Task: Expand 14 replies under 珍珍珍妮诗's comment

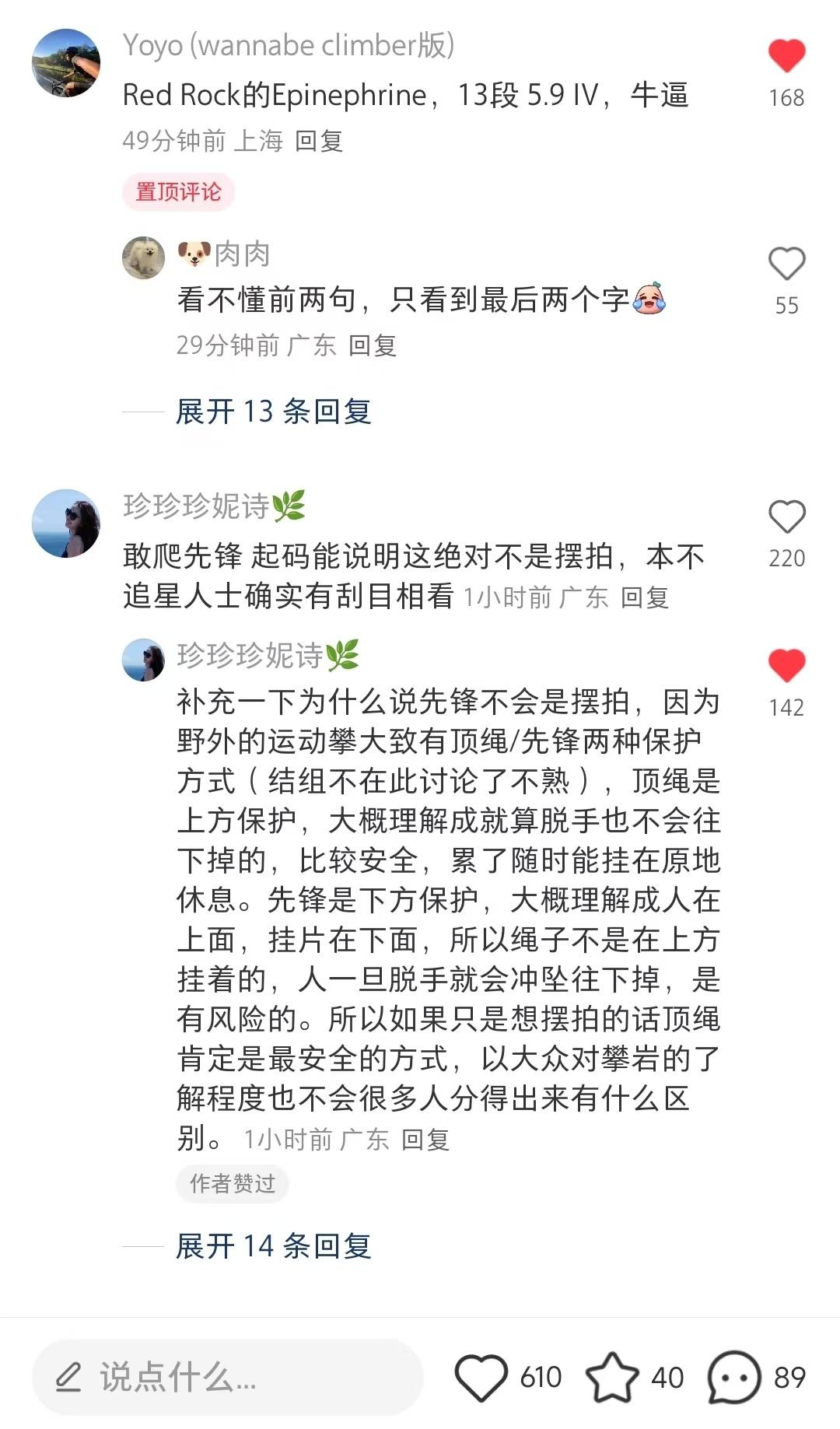Action: (x=274, y=1246)
